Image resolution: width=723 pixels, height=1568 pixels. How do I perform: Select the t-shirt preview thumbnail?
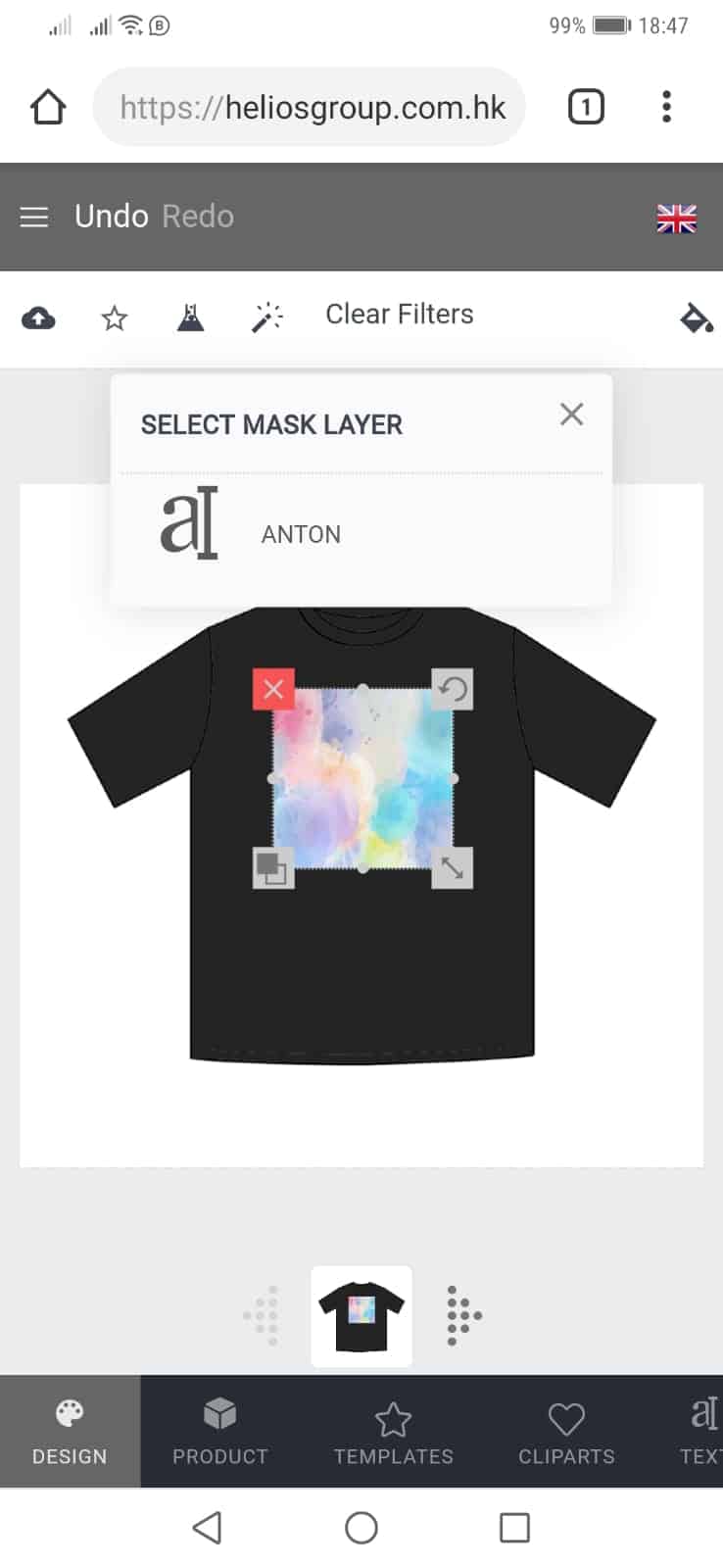[361, 1316]
